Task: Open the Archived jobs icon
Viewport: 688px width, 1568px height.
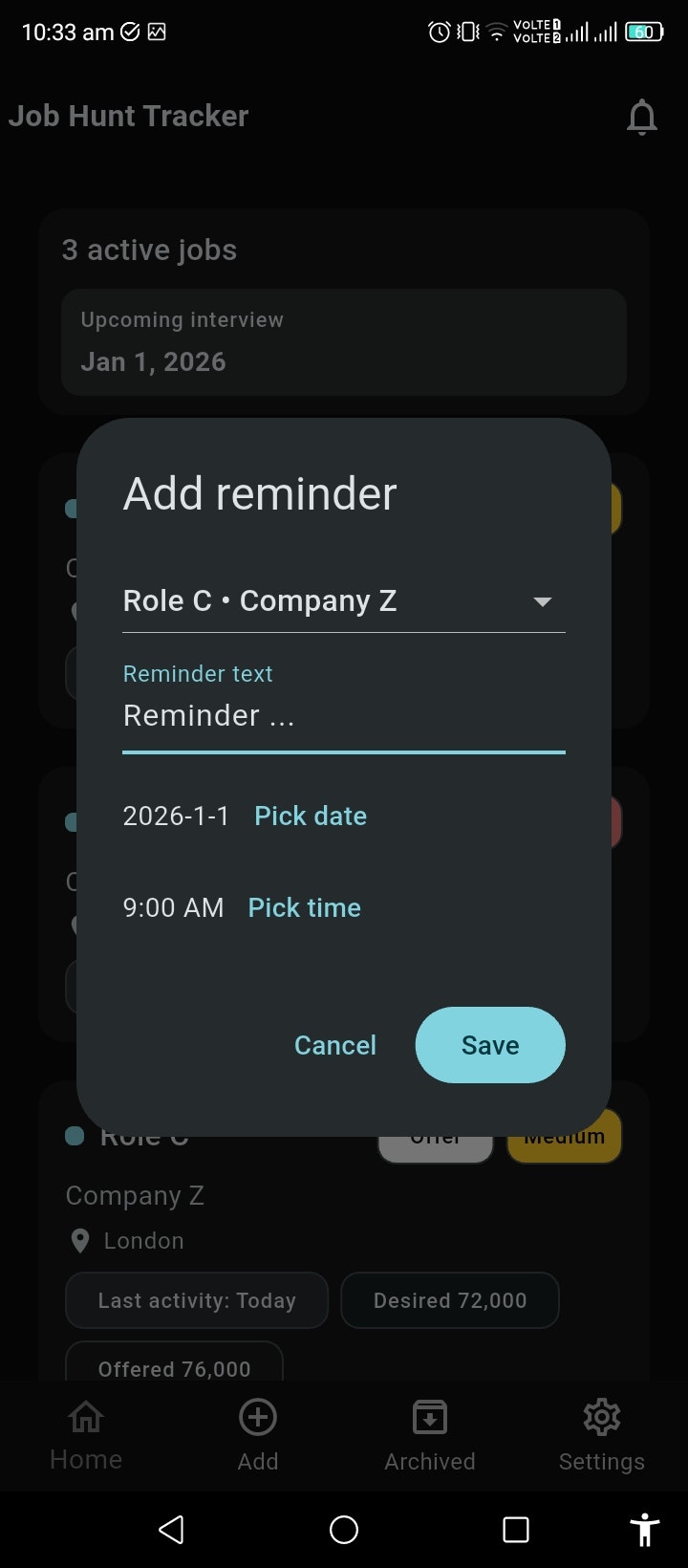Action: pos(430,1417)
